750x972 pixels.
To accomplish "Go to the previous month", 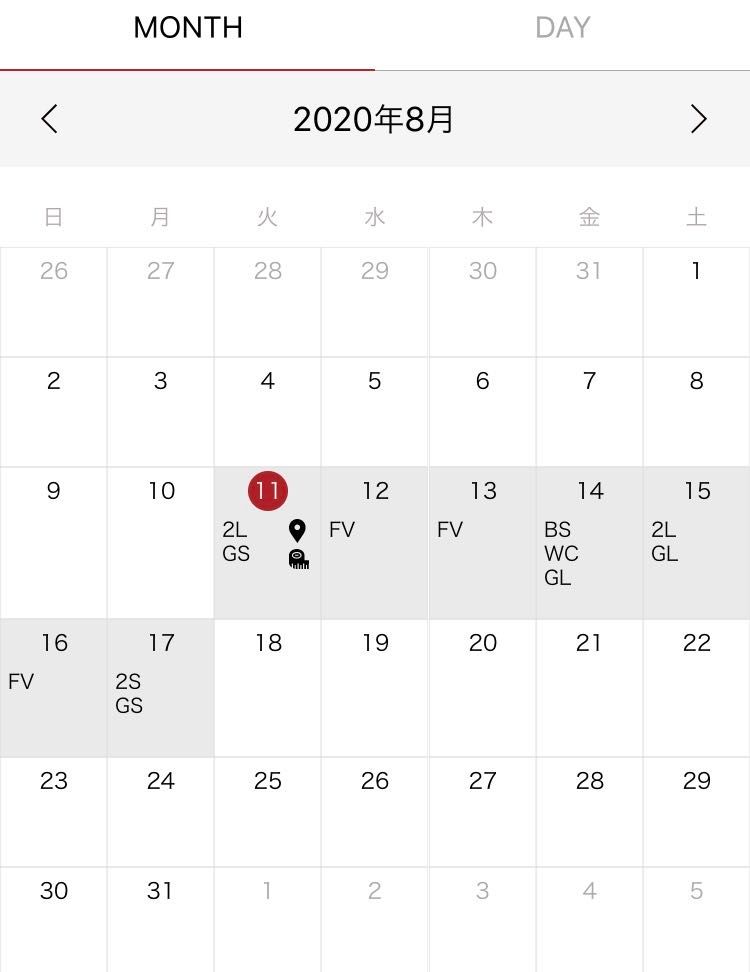I will click(49, 119).
